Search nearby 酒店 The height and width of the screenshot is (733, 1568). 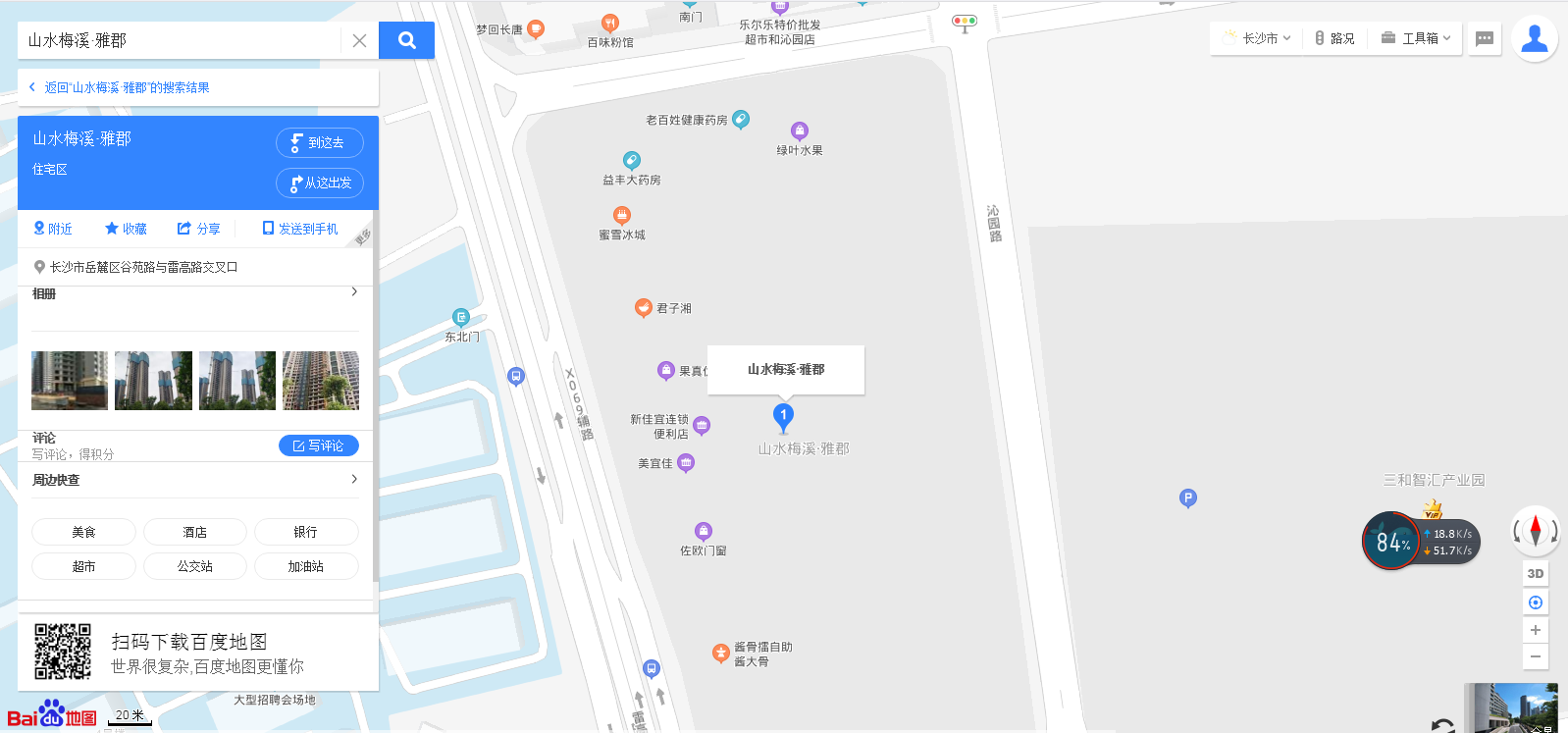[x=194, y=532]
